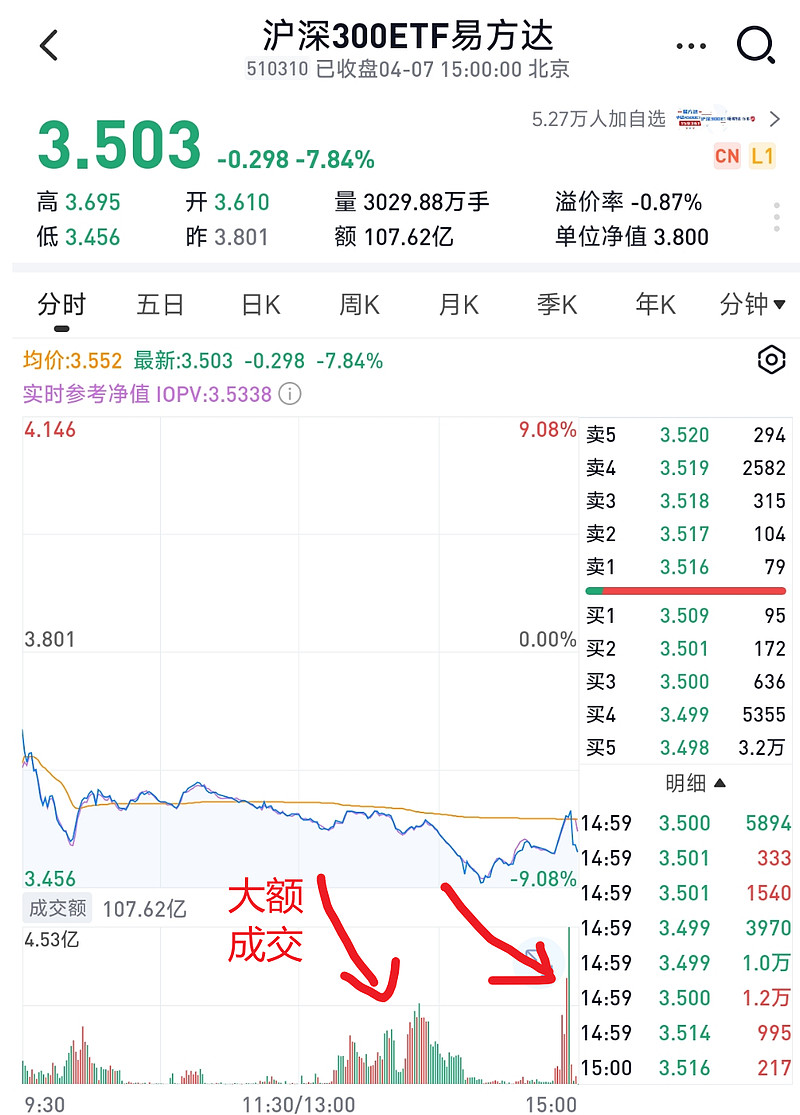Switch to the 日K tab

pyautogui.click(x=259, y=305)
